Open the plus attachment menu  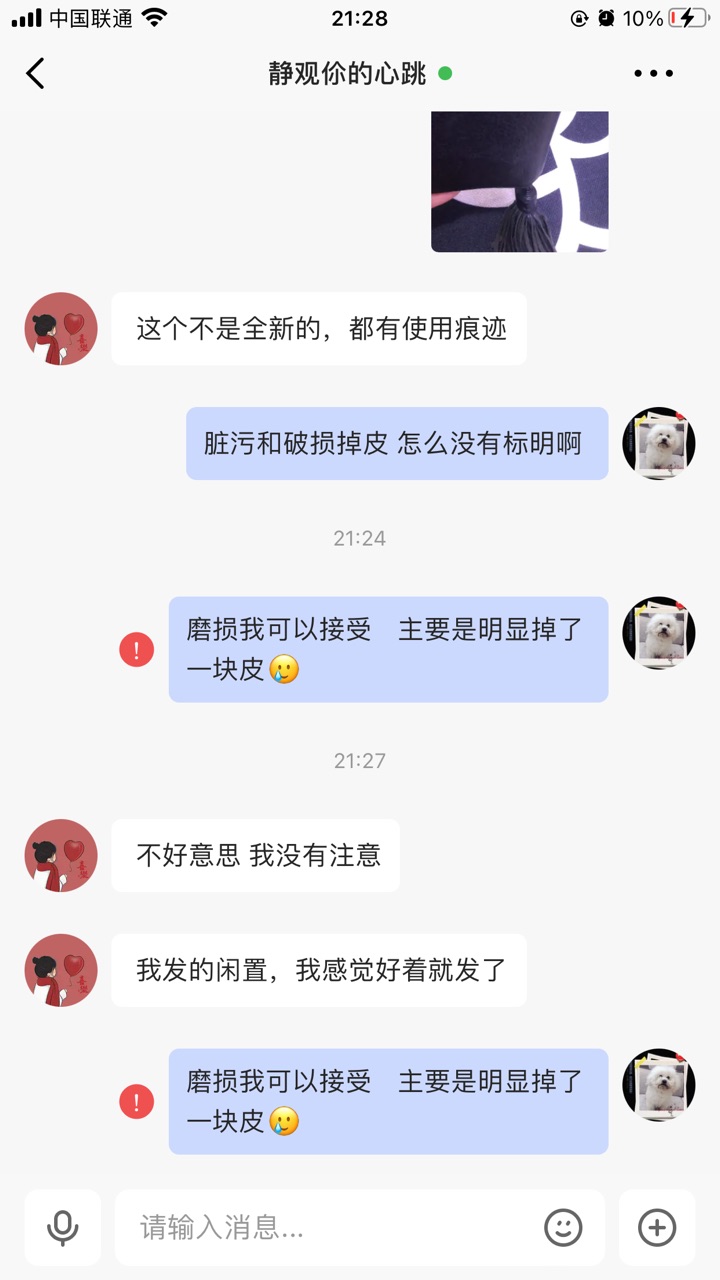coord(657,1227)
